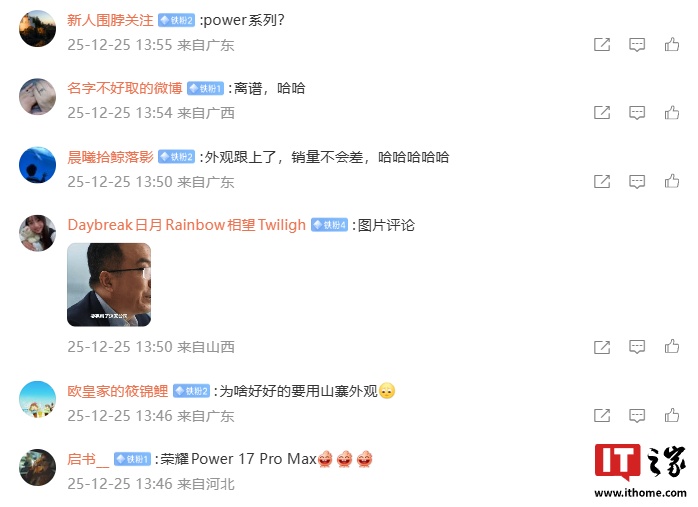This screenshot has height=507, width=698.
Task: Like the Daybreak日月 Rainbow picture comment
Action: 672,347
